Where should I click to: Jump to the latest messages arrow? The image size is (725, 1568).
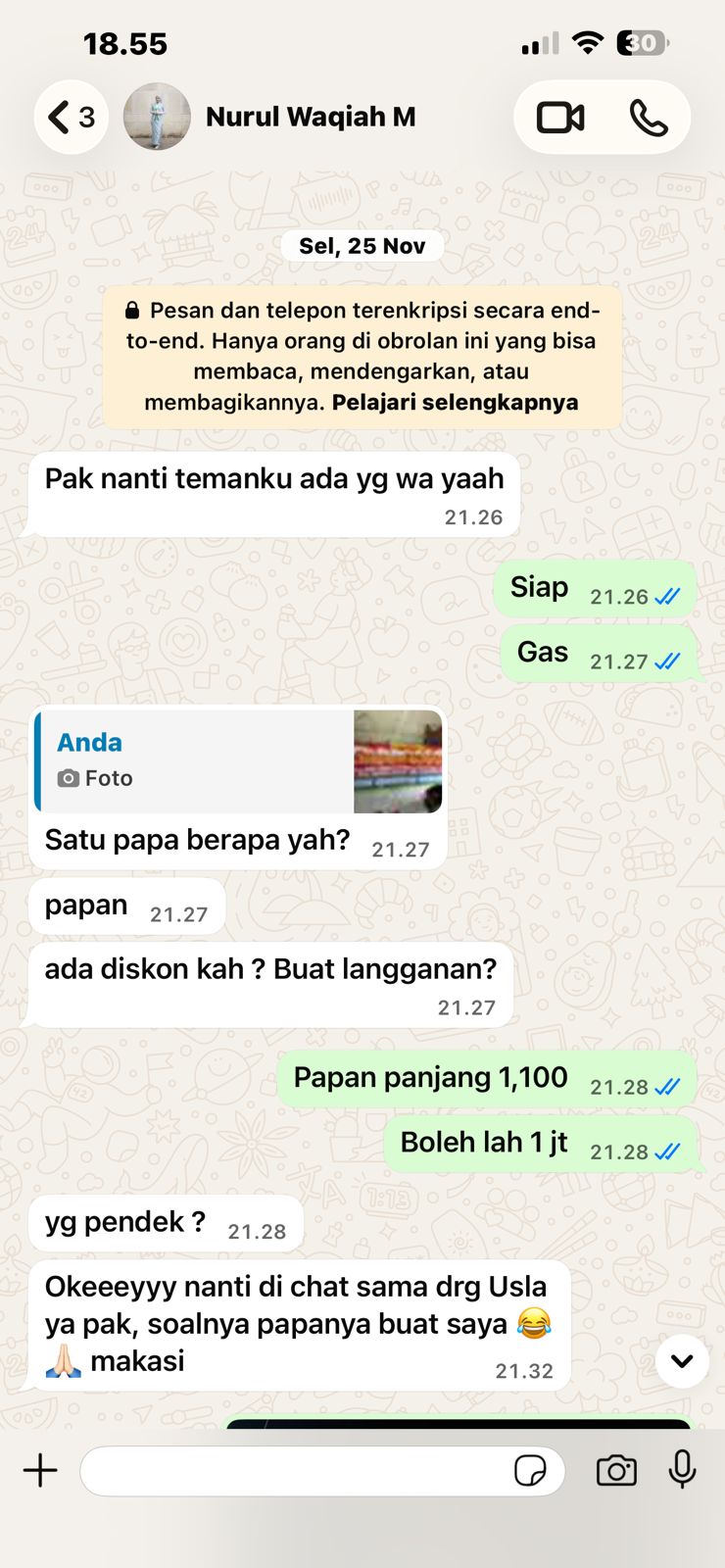click(682, 1360)
